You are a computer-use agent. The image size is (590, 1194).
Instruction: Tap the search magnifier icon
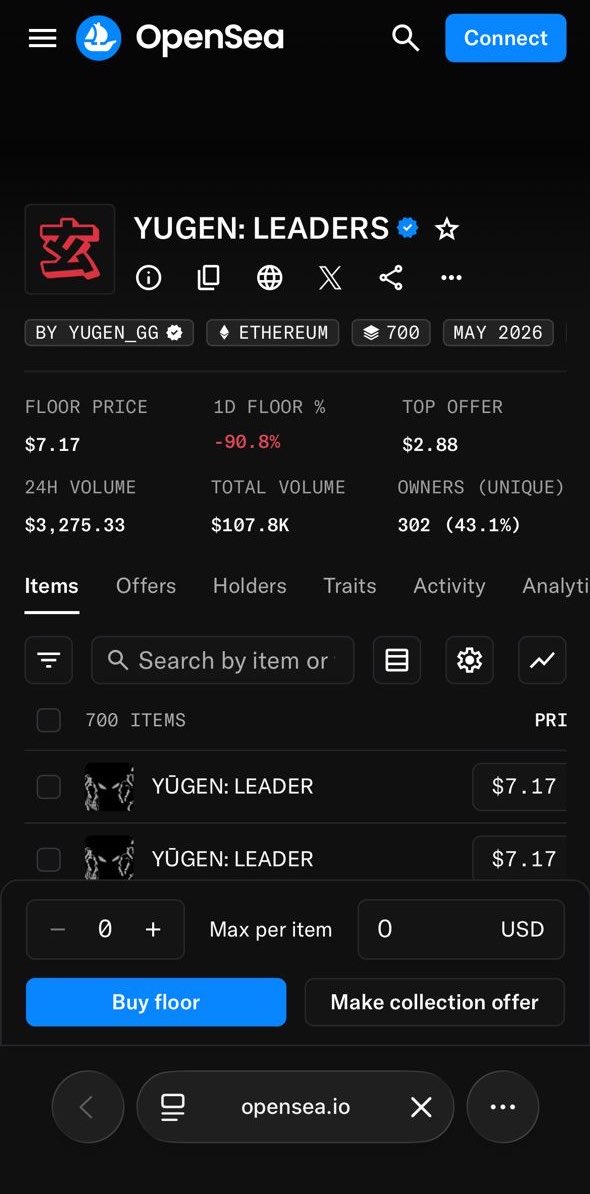(x=405, y=38)
